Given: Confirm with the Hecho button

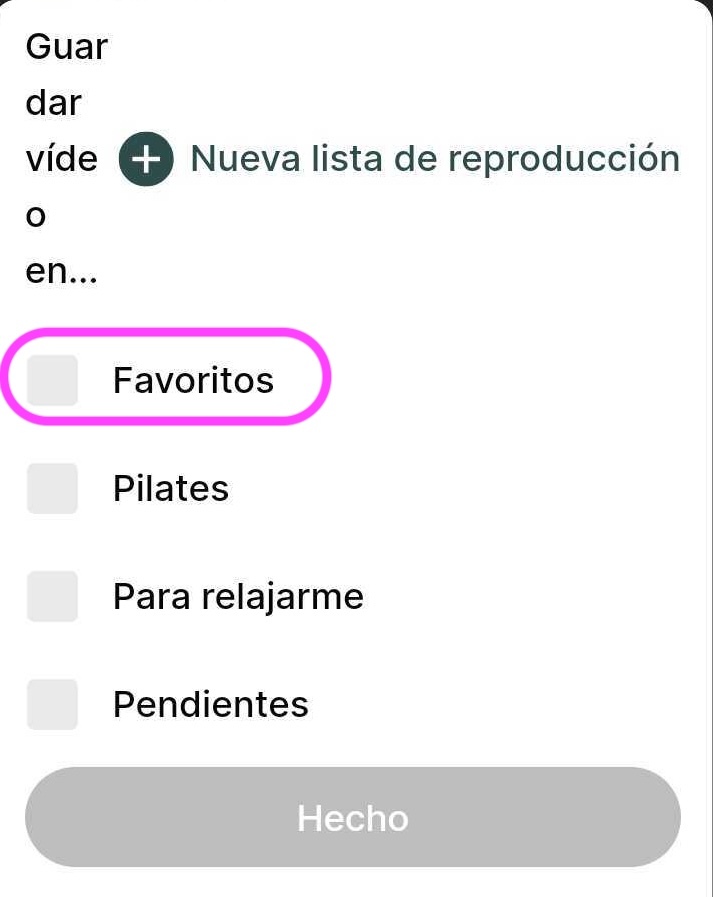Looking at the screenshot, I should [x=352, y=818].
